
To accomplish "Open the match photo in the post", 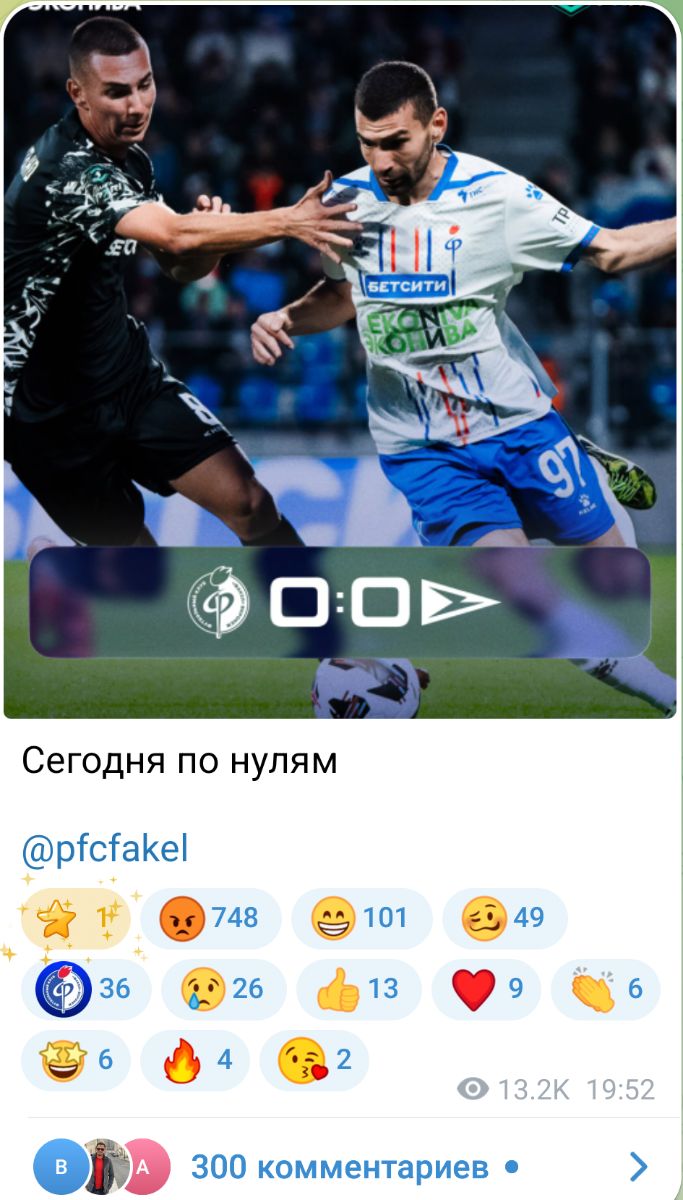I will pyautogui.click(x=340, y=360).
